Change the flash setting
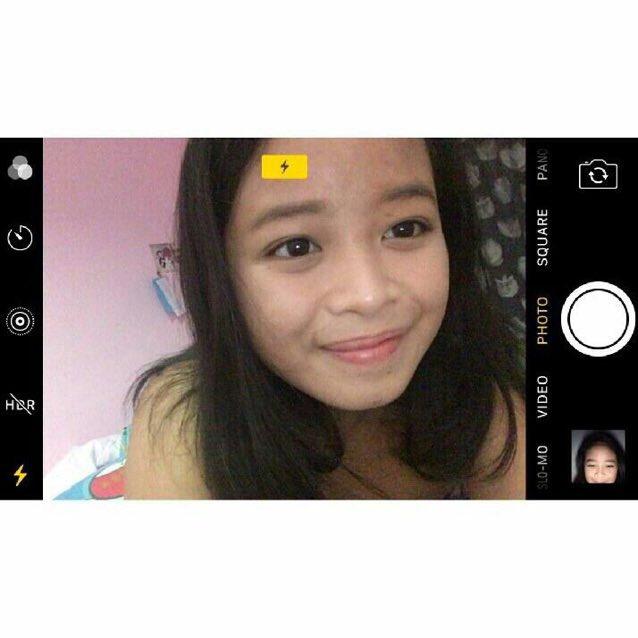The width and height of the screenshot is (638, 638). pyautogui.click(x=20, y=474)
